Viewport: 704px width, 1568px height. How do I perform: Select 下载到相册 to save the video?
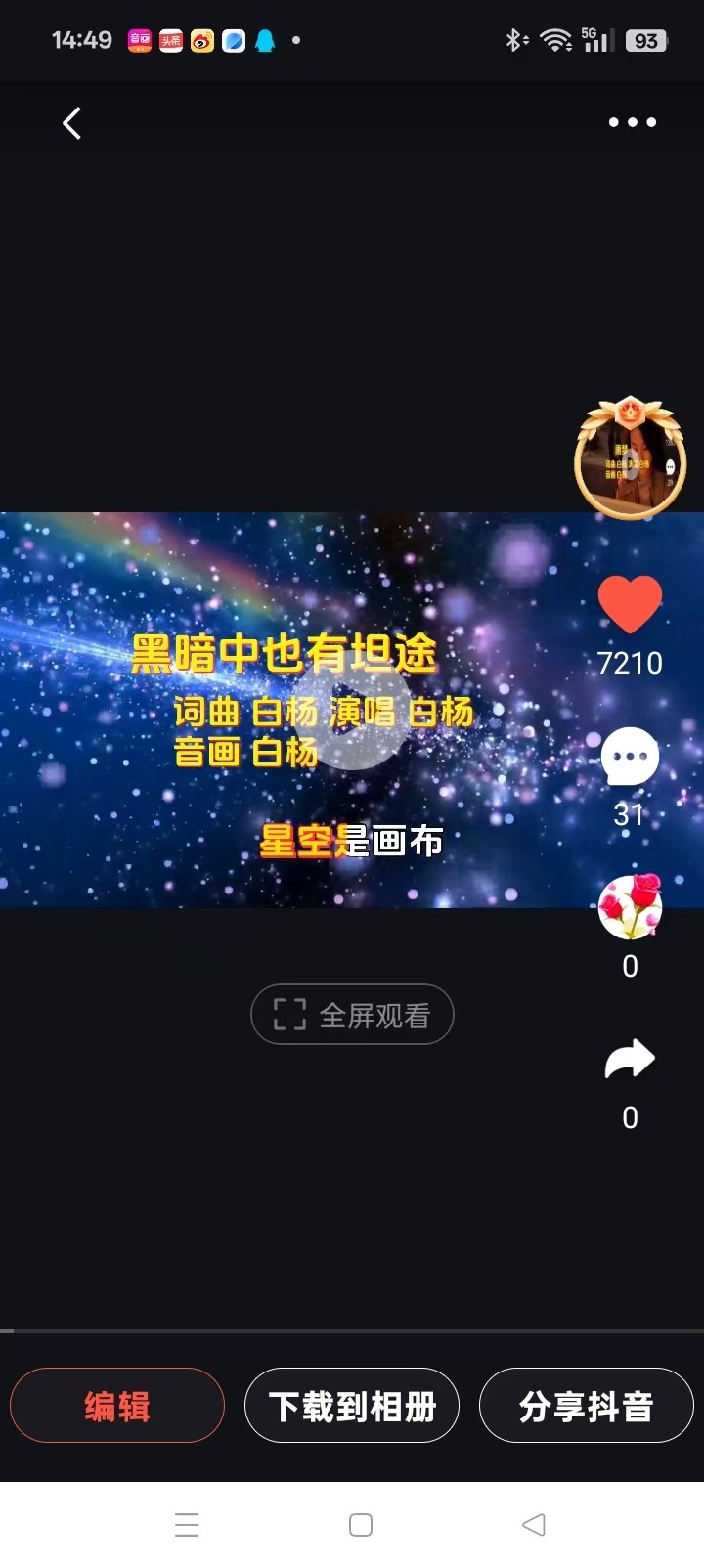coord(352,1406)
